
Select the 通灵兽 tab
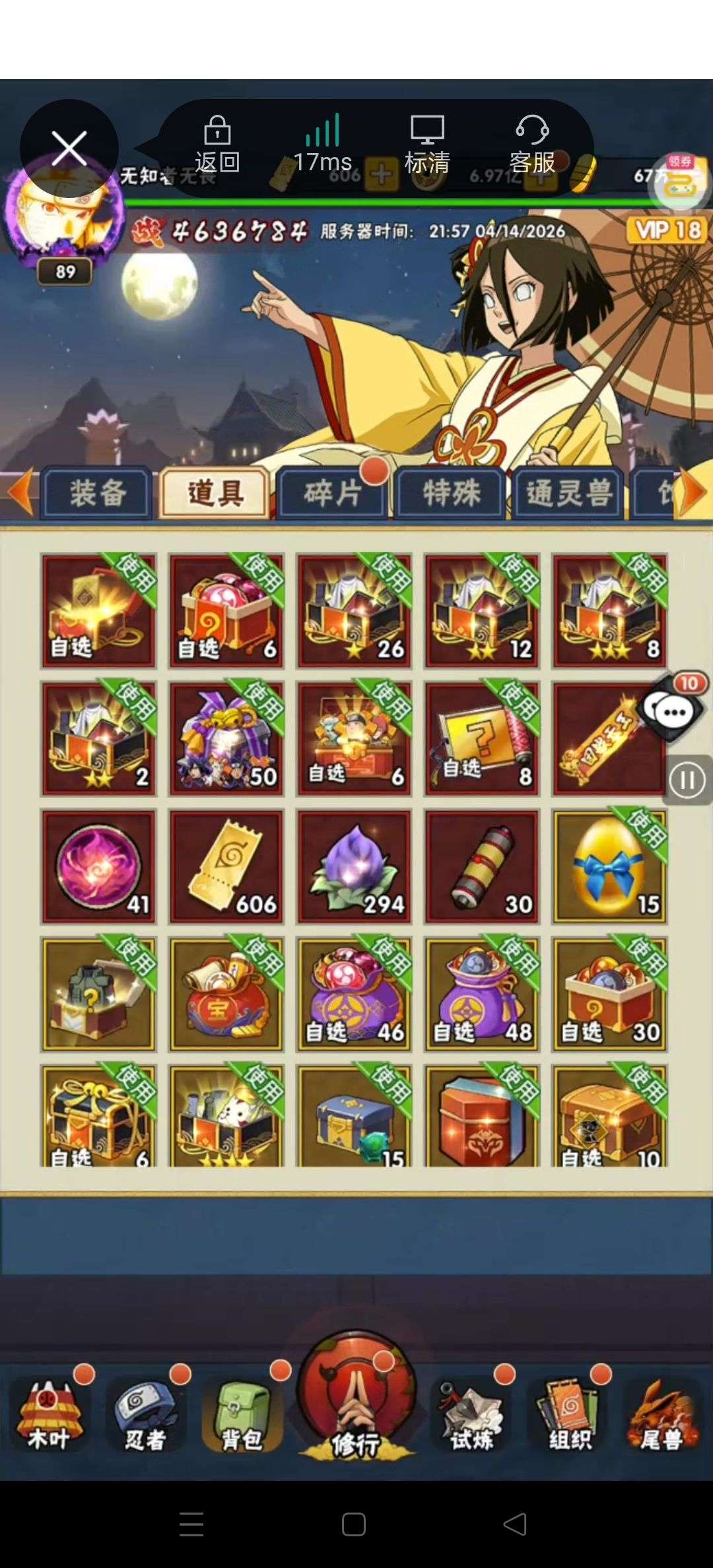[569, 494]
